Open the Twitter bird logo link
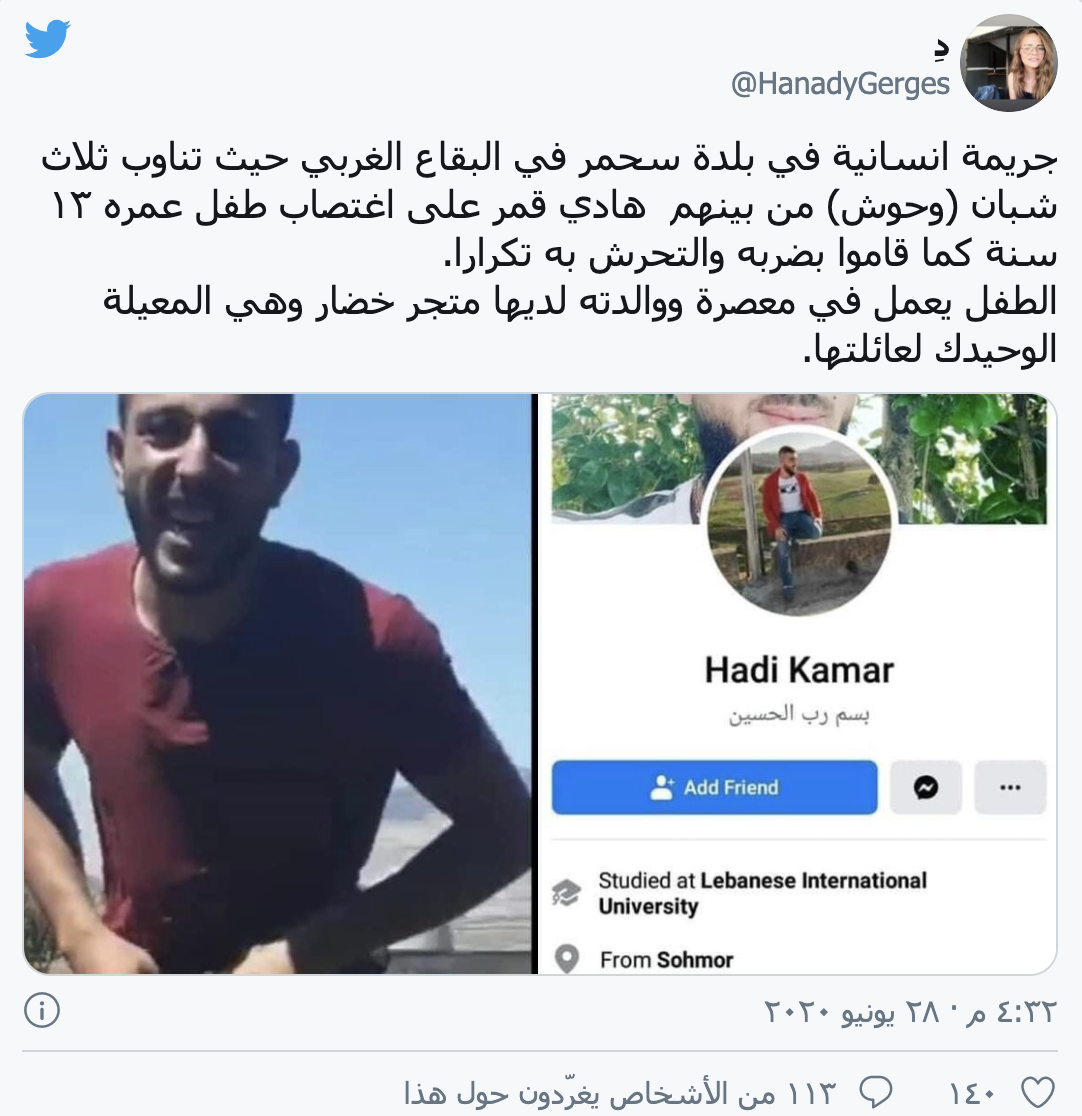1082x1116 pixels. pyautogui.click(x=47, y=40)
